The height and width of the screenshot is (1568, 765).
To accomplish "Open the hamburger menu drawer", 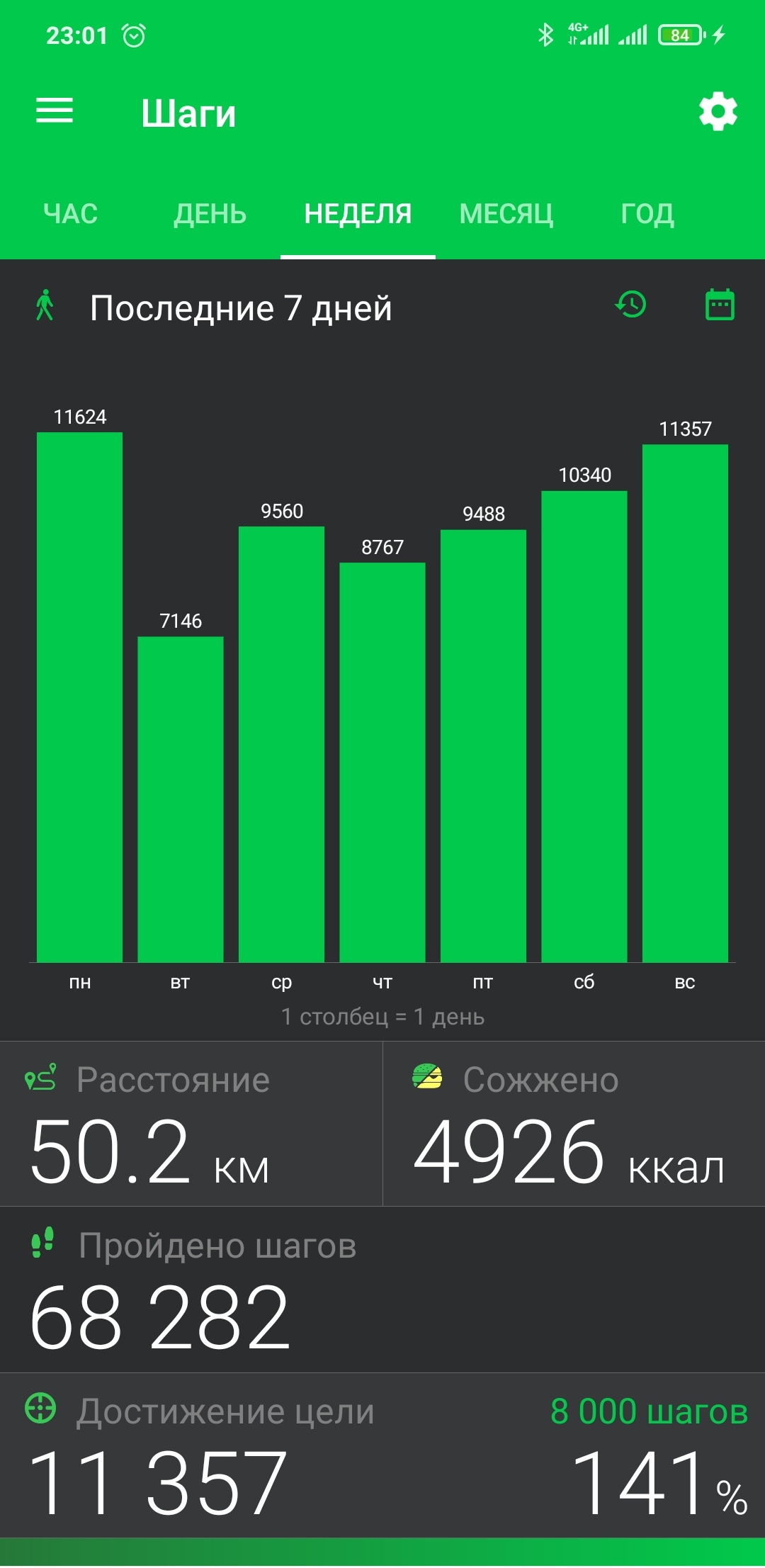I will pos(55,111).
